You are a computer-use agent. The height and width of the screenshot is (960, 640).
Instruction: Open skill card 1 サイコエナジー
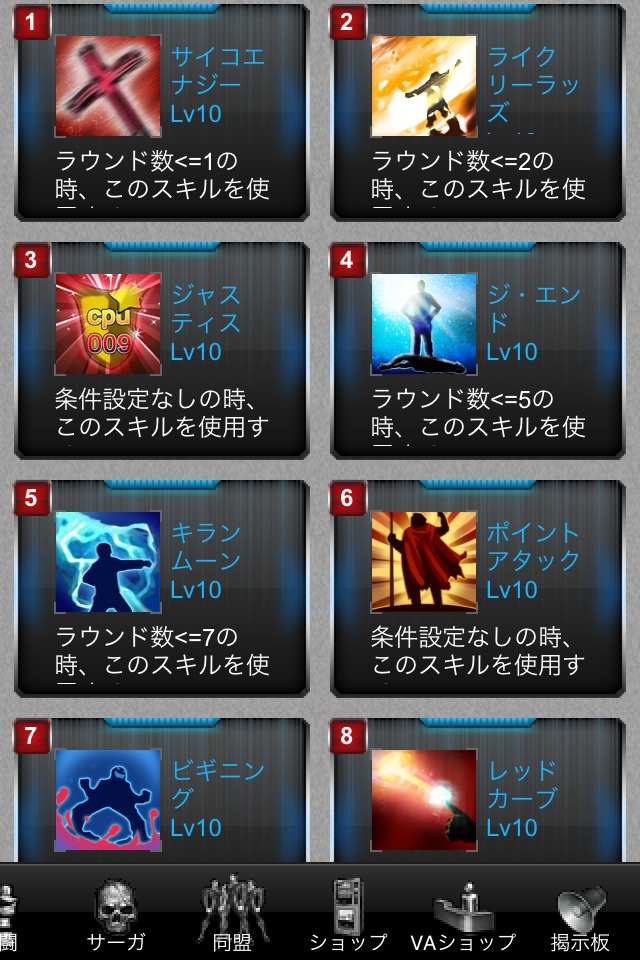point(162,112)
